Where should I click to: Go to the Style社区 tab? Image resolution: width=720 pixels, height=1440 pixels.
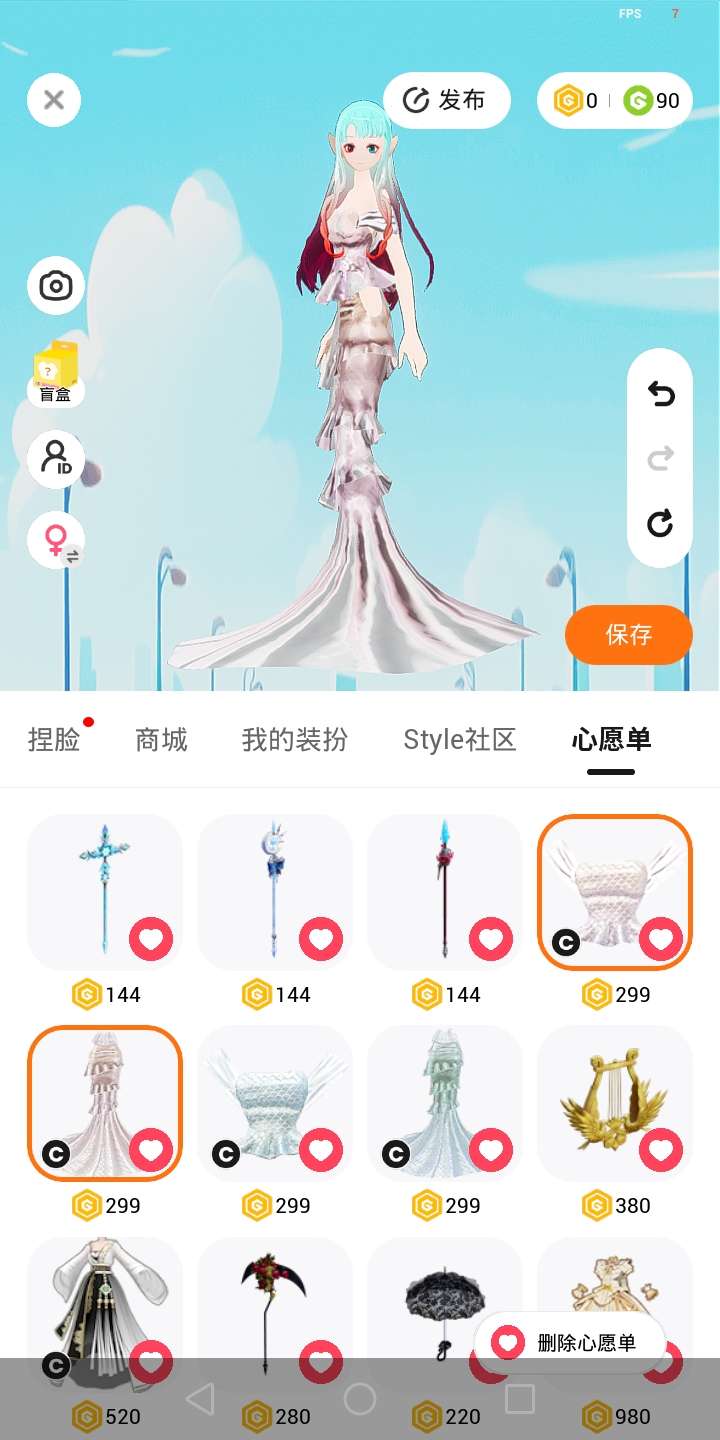[459, 740]
